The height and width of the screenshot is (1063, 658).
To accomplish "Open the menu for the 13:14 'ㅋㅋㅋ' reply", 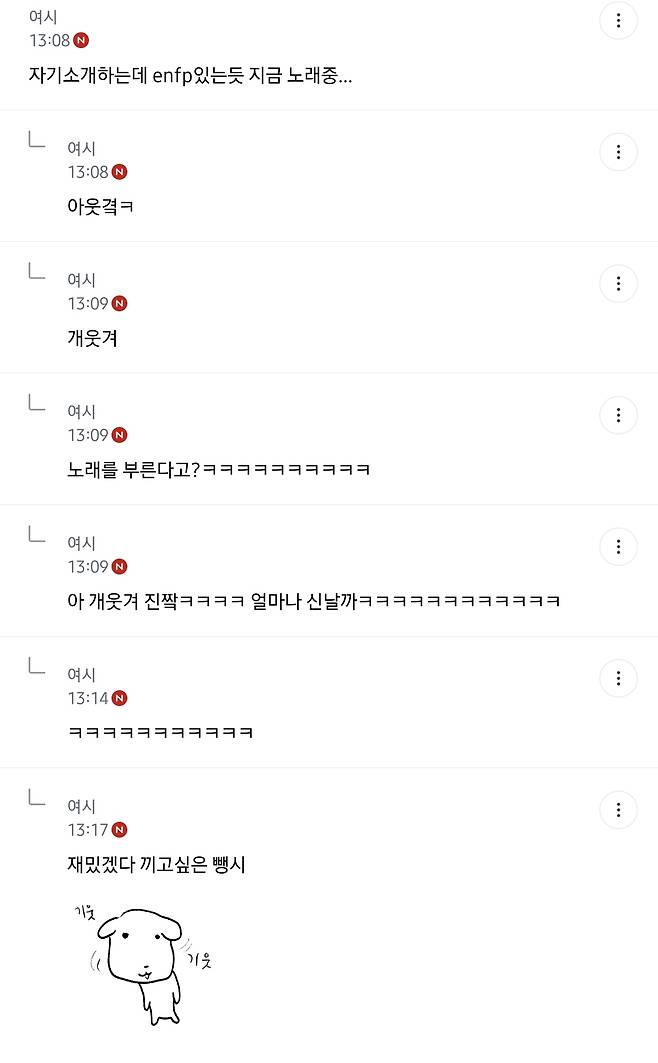I will click(x=618, y=678).
